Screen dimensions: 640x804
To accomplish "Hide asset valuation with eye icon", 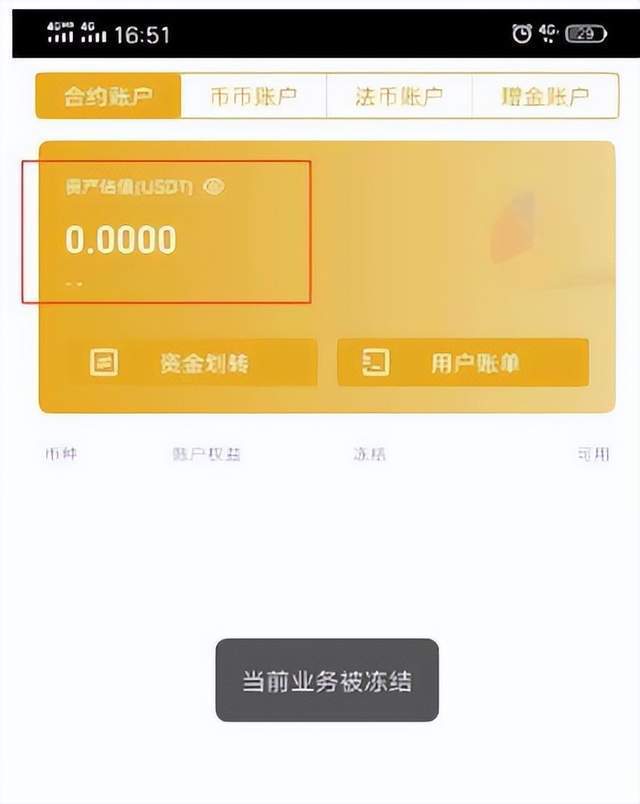I will [213, 186].
